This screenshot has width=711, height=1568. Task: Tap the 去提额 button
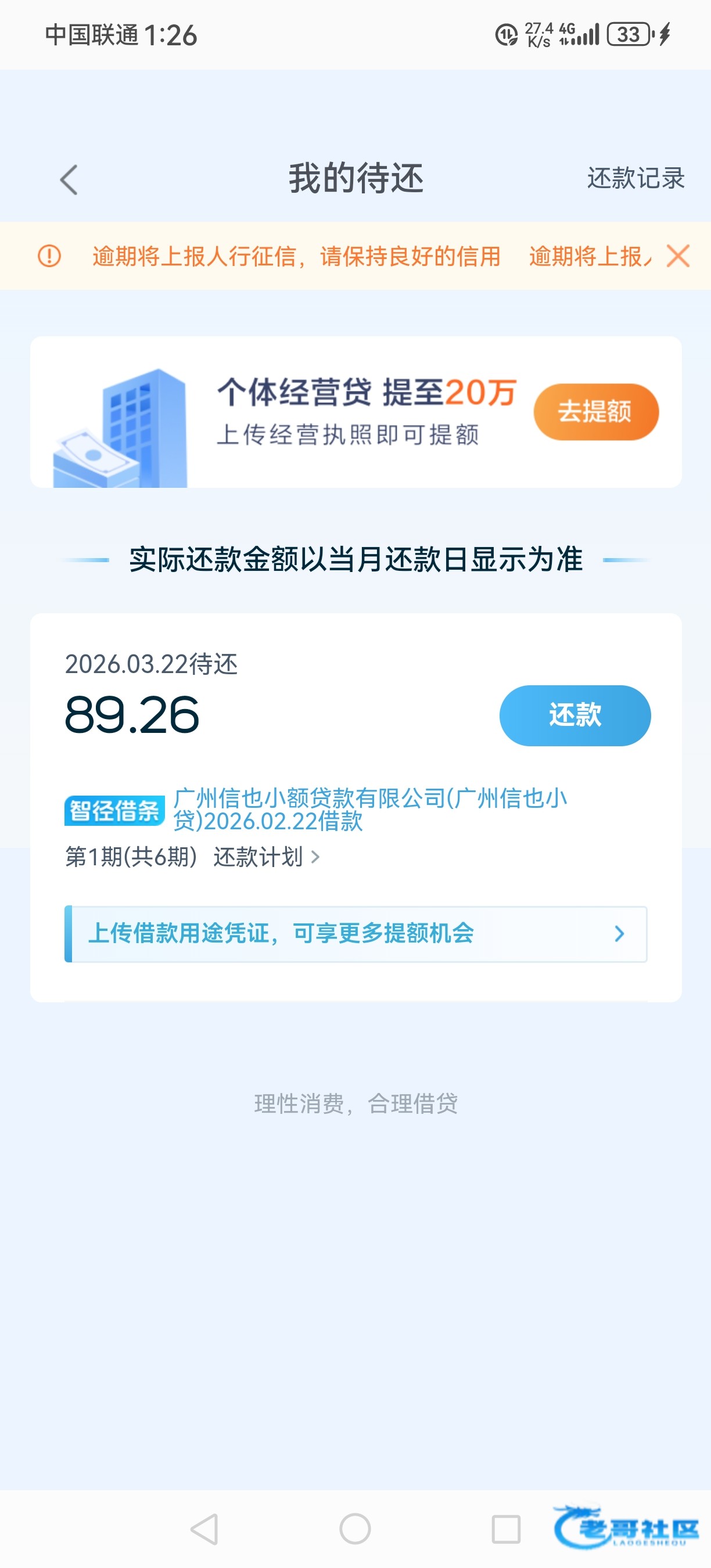tap(595, 412)
